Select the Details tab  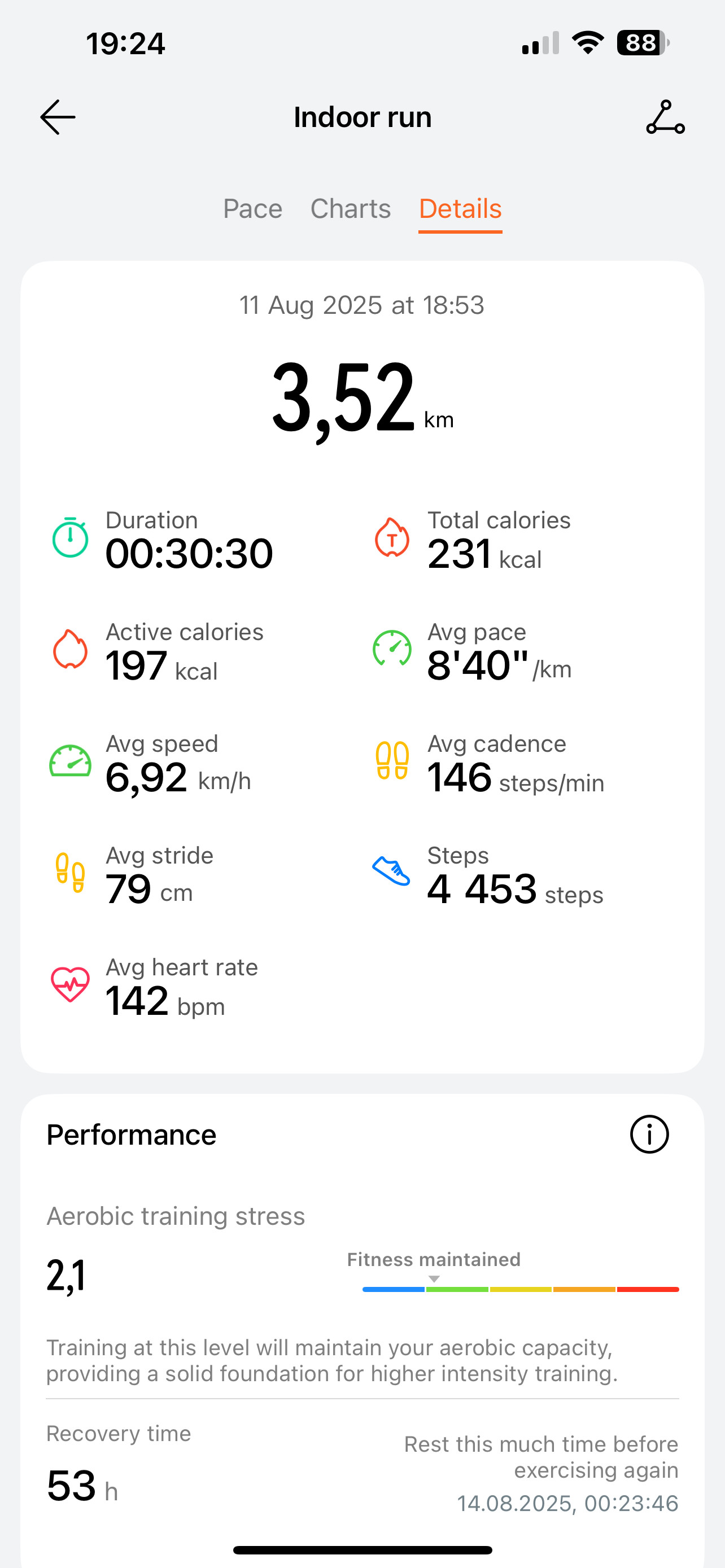tap(460, 209)
